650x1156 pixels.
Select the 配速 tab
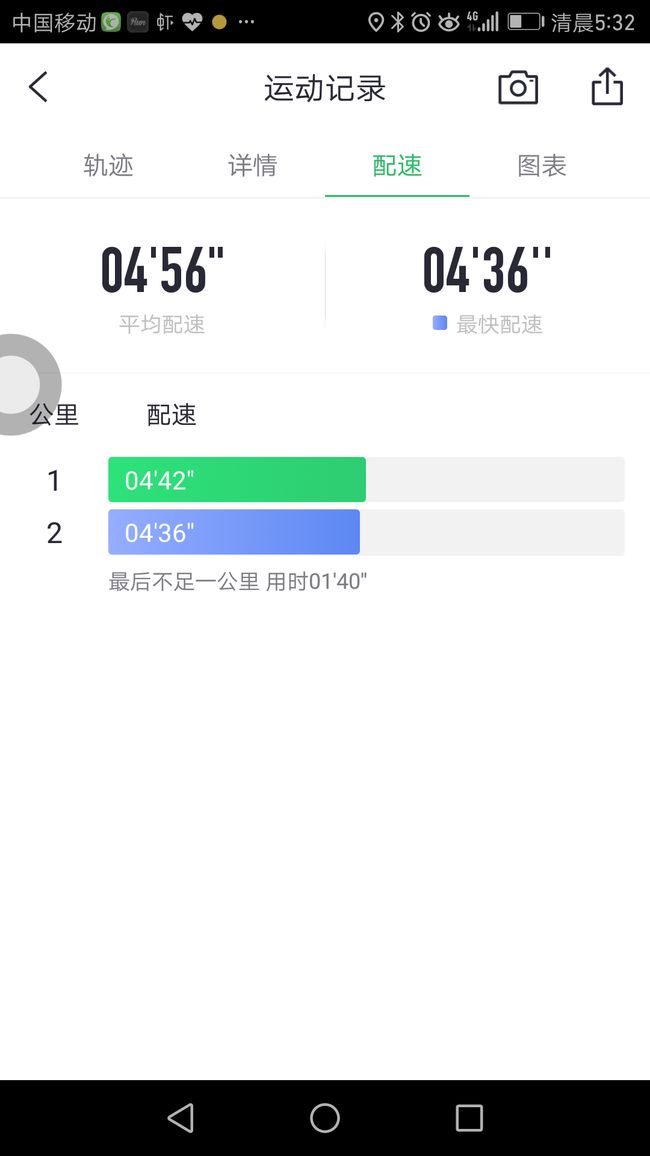click(397, 165)
